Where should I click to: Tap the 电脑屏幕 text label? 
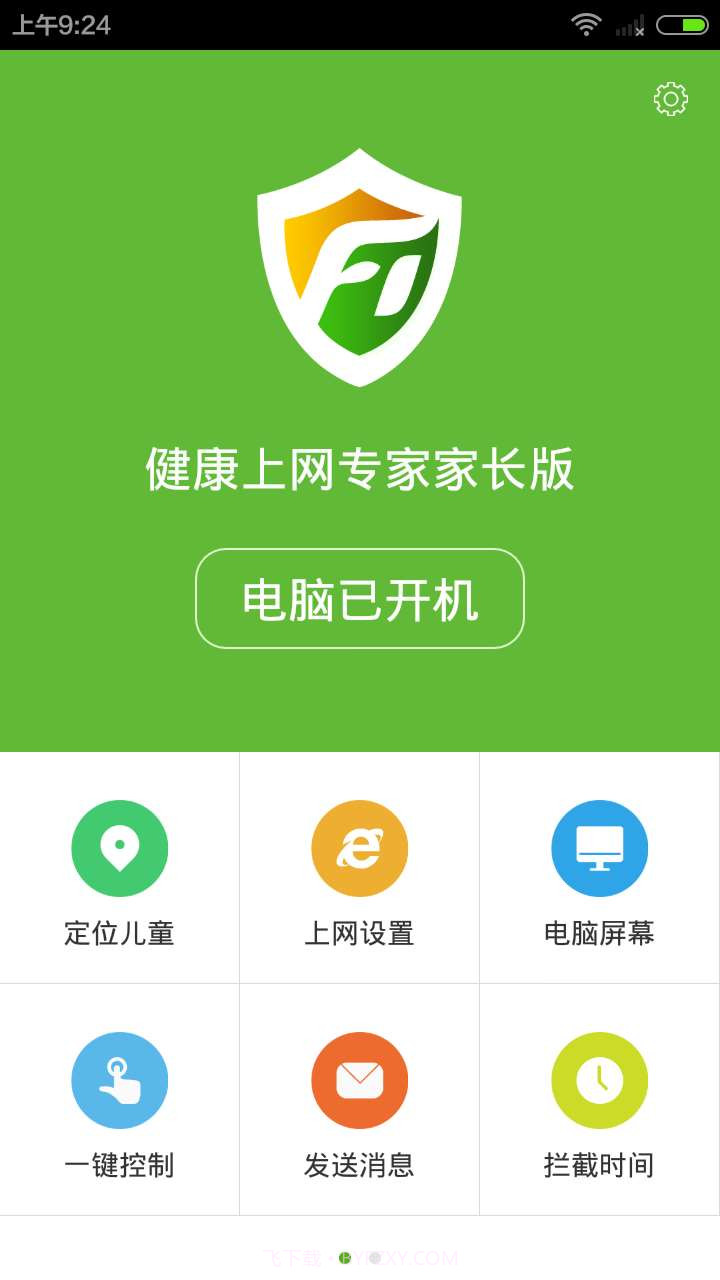599,932
